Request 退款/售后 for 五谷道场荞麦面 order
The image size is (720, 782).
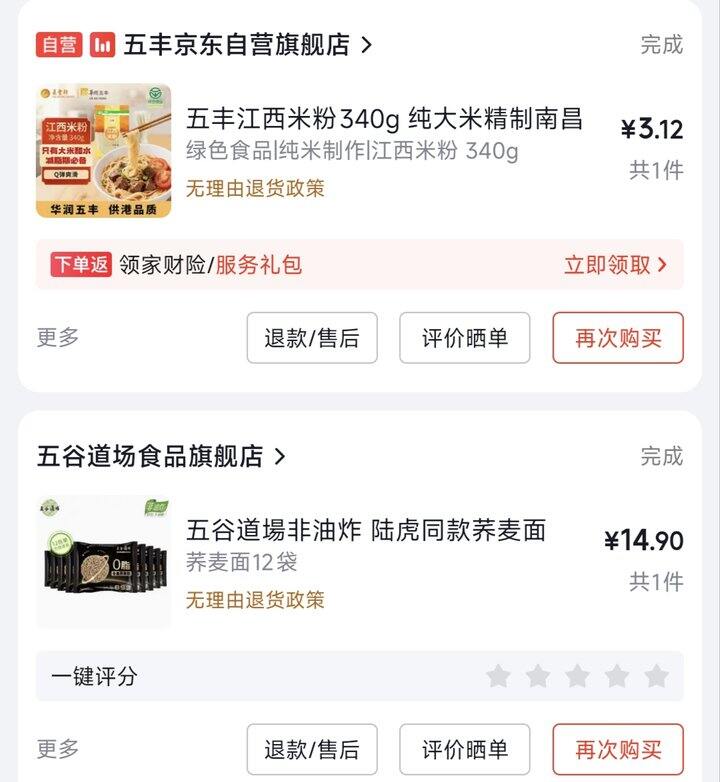point(312,750)
